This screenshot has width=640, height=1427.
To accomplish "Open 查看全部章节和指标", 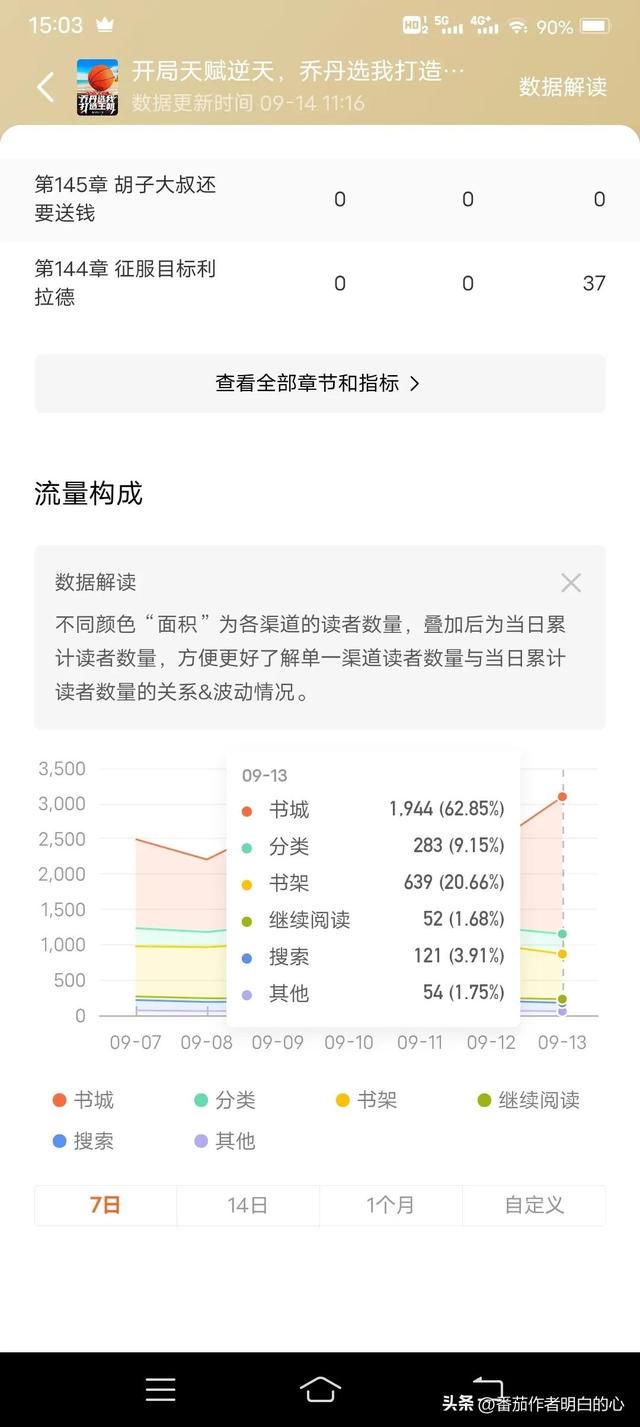I will point(320,383).
